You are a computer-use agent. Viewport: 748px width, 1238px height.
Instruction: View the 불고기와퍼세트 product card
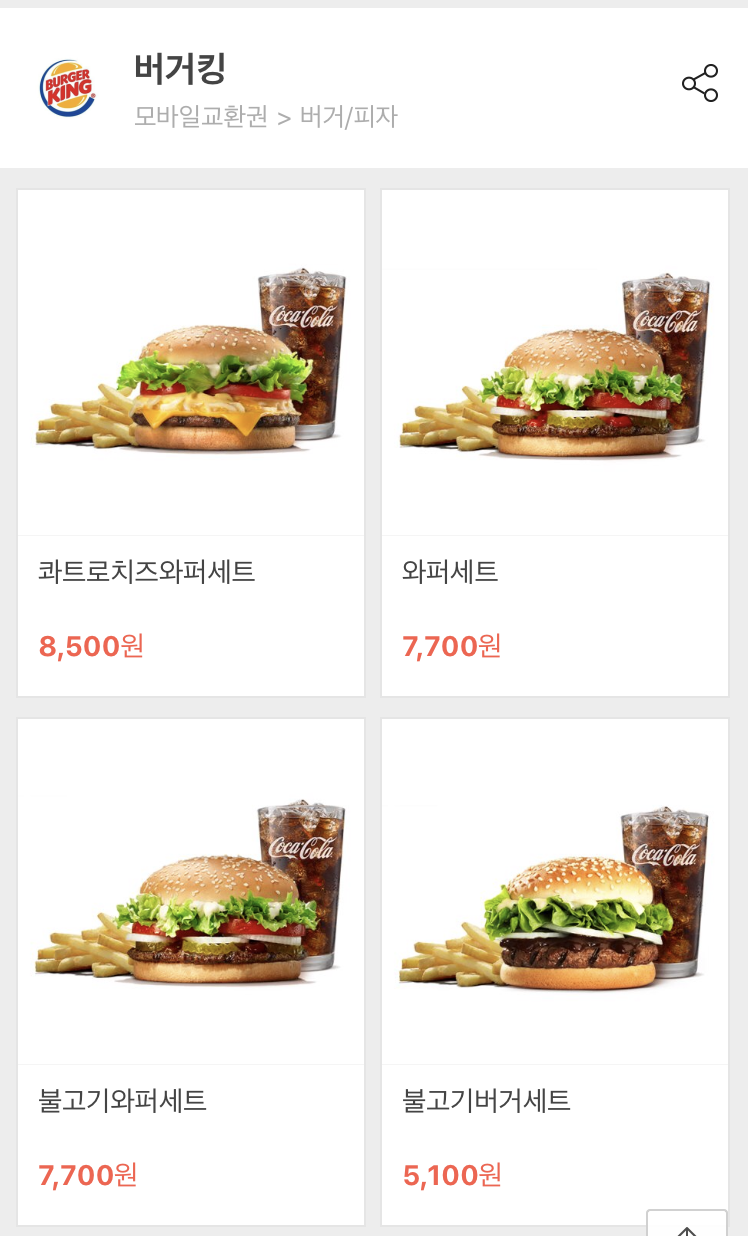pyautogui.click(x=191, y=971)
